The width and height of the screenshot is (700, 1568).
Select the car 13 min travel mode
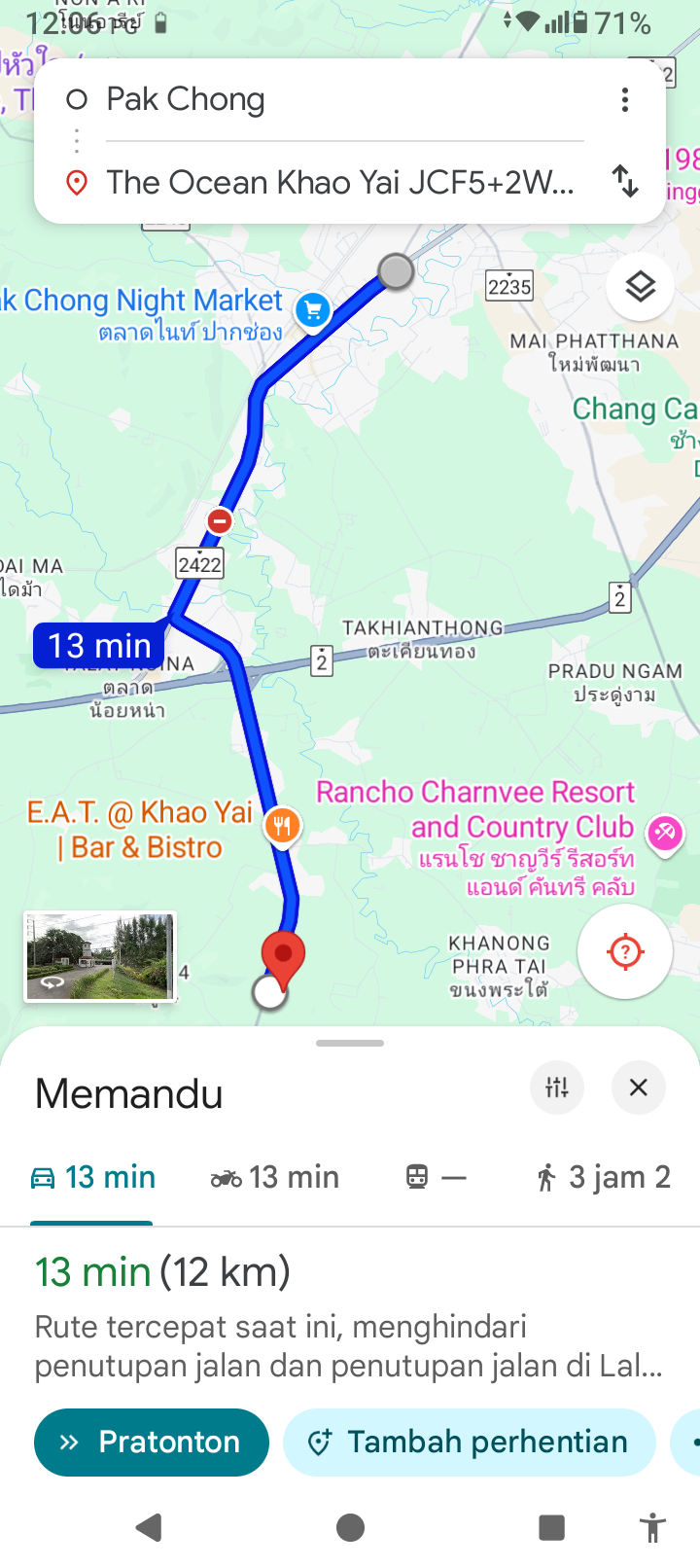pyautogui.click(x=93, y=1177)
